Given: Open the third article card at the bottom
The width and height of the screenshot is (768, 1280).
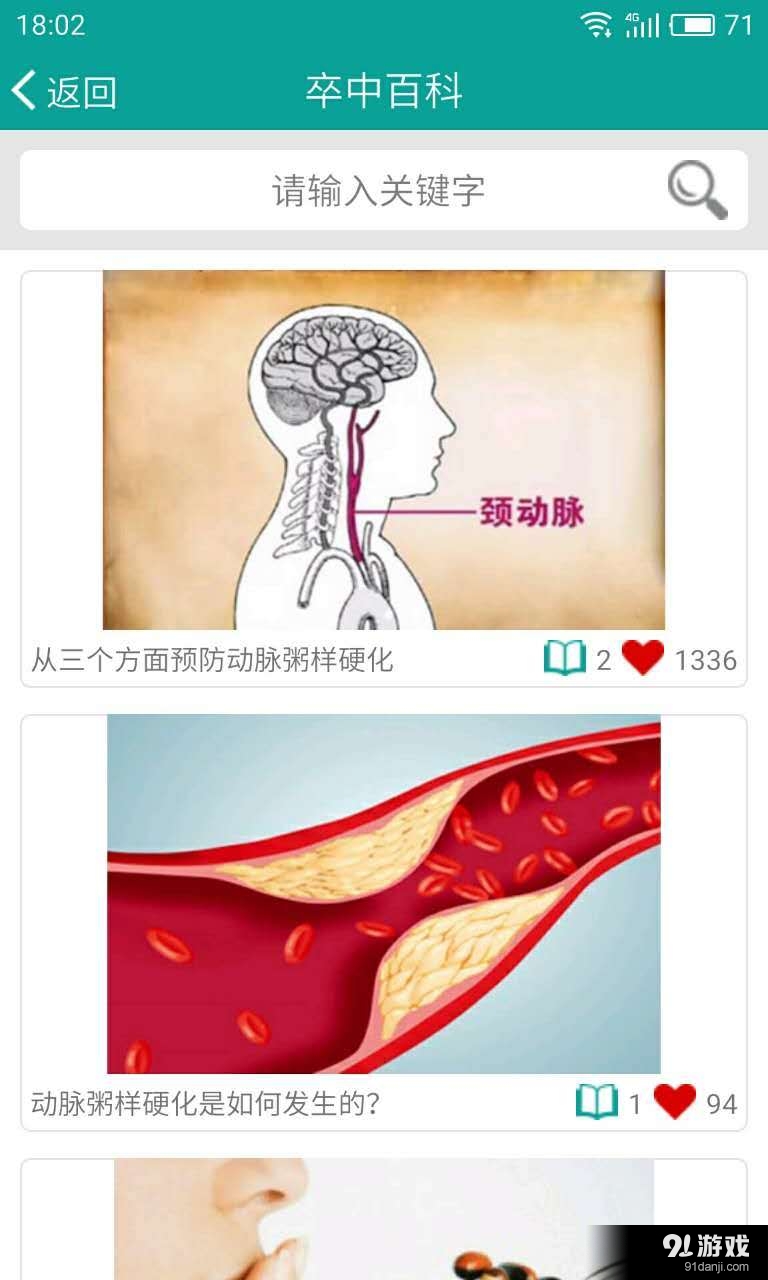Looking at the screenshot, I should pyautogui.click(x=384, y=1220).
